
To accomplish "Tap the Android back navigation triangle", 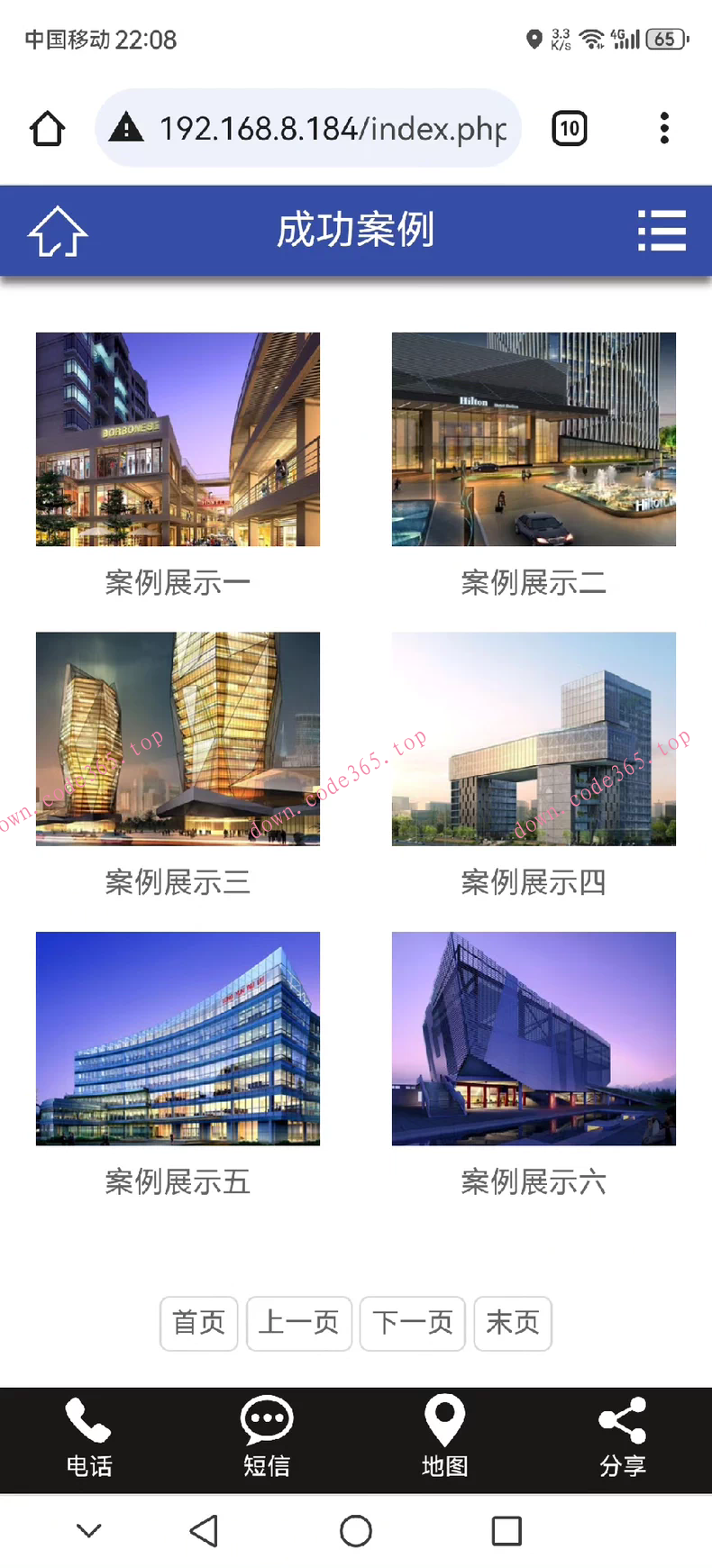I will (x=205, y=1529).
